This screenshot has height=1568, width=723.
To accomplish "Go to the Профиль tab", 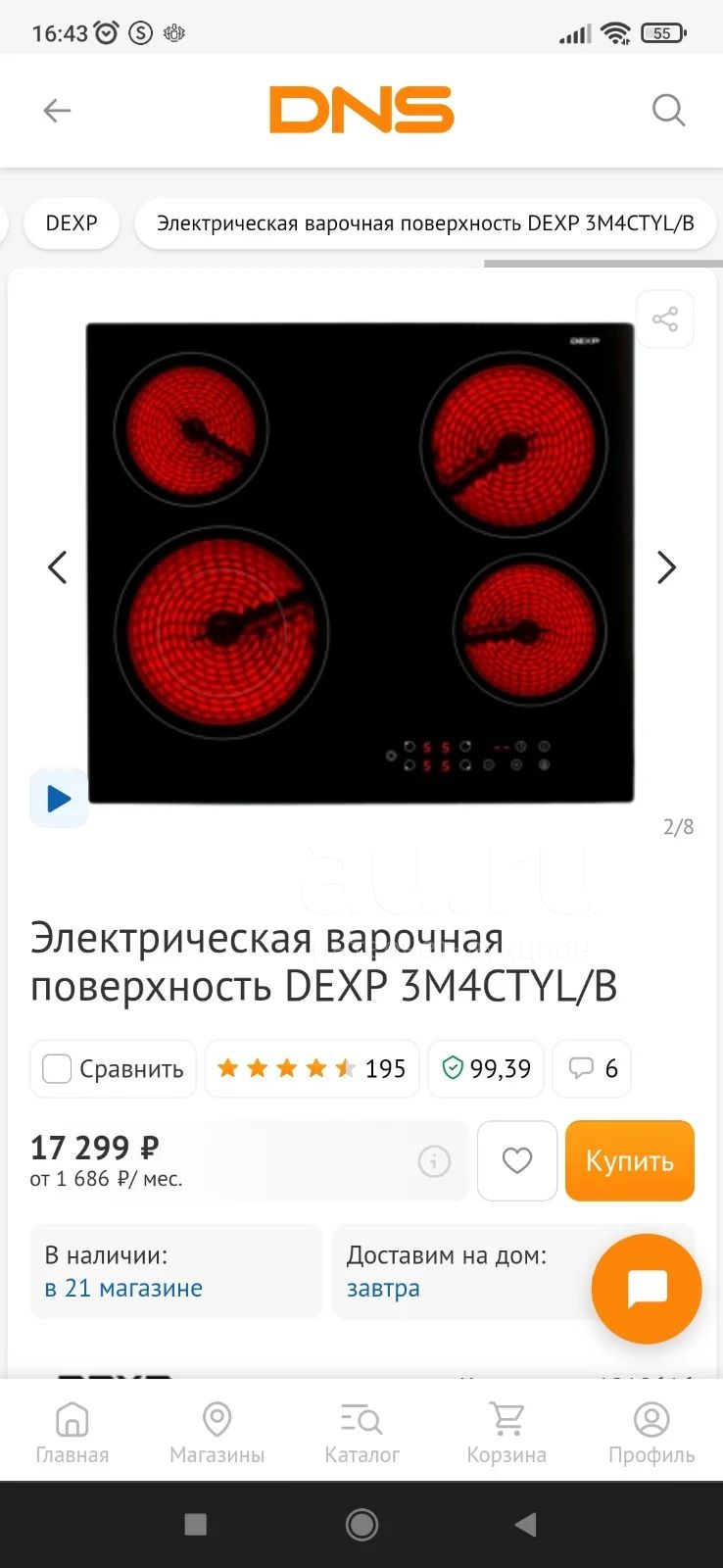I will (x=651, y=1433).
